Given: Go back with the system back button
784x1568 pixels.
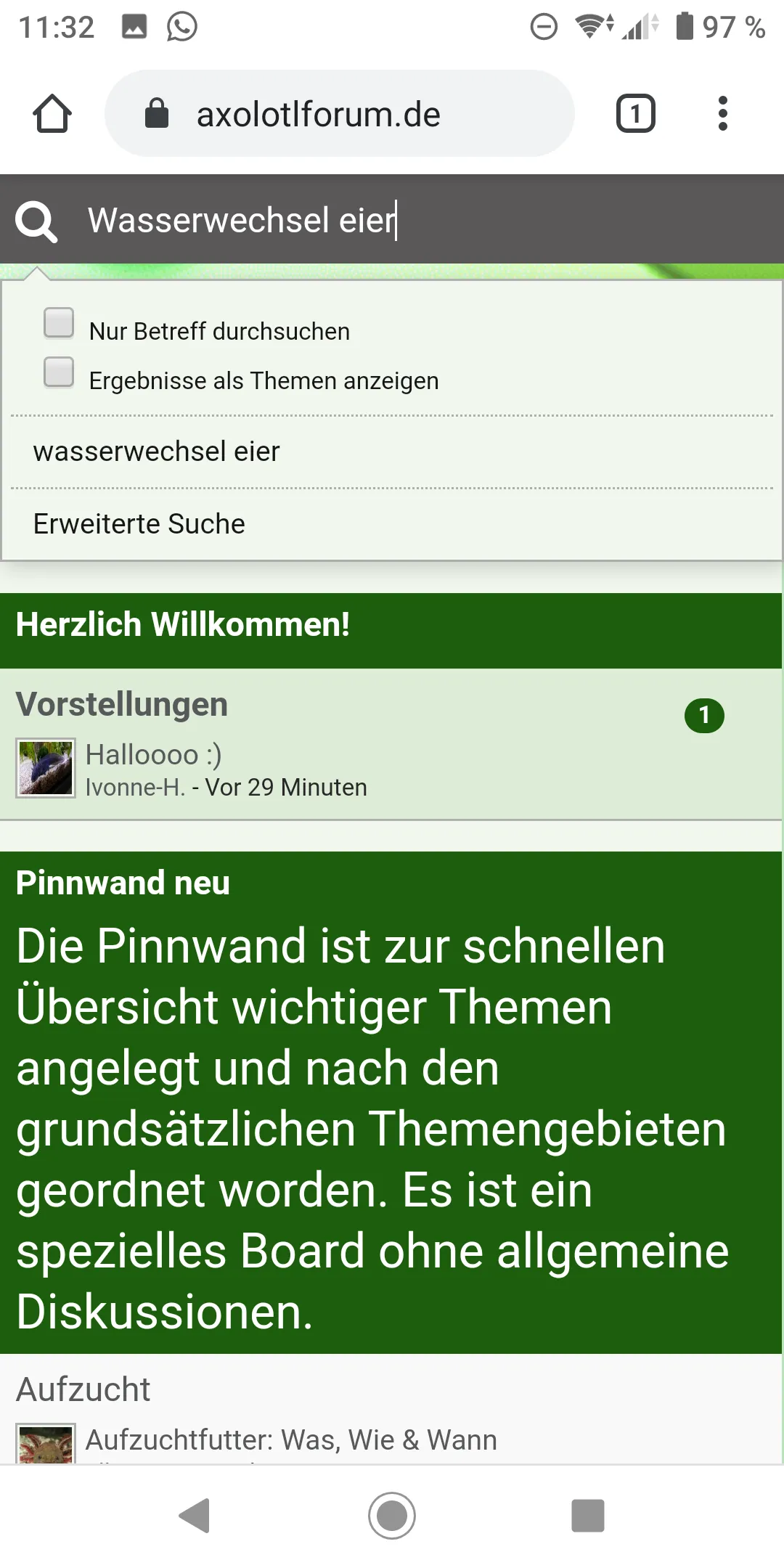Looking at the screenshot, I should point(195,1516).
